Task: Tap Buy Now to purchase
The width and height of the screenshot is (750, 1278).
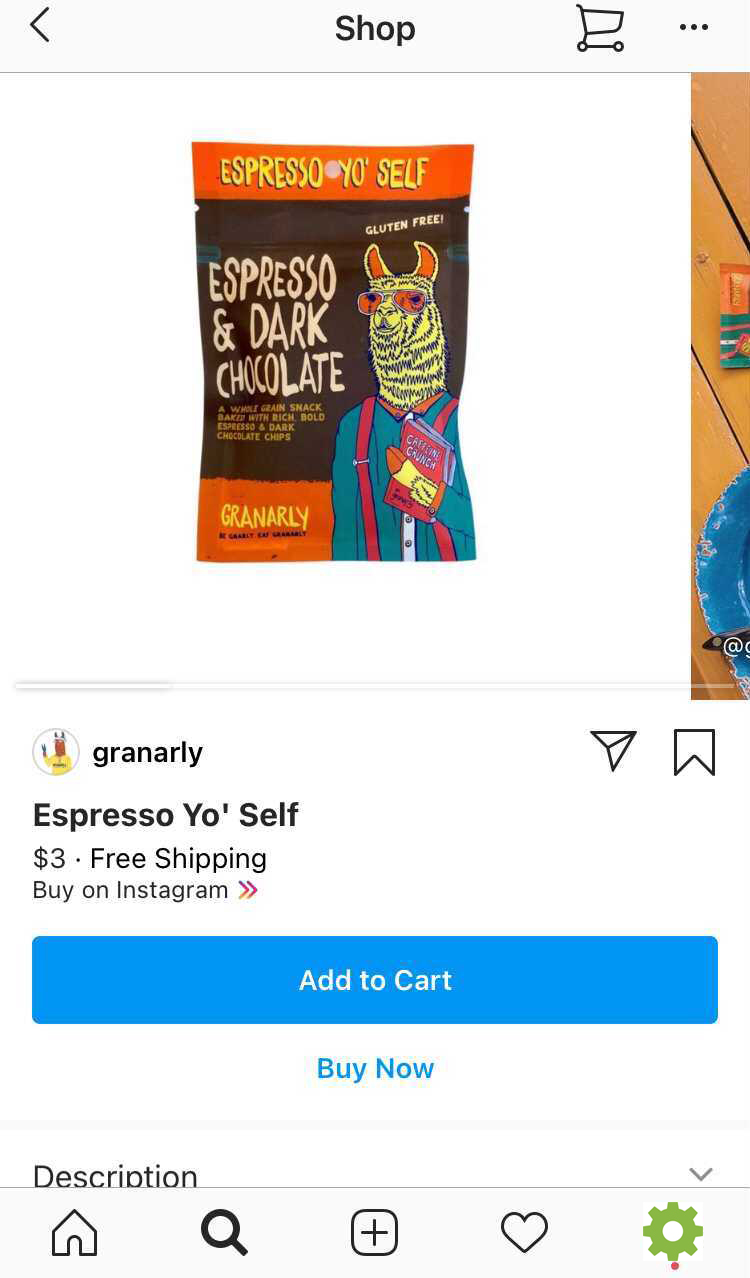Action: [375, 1068]
